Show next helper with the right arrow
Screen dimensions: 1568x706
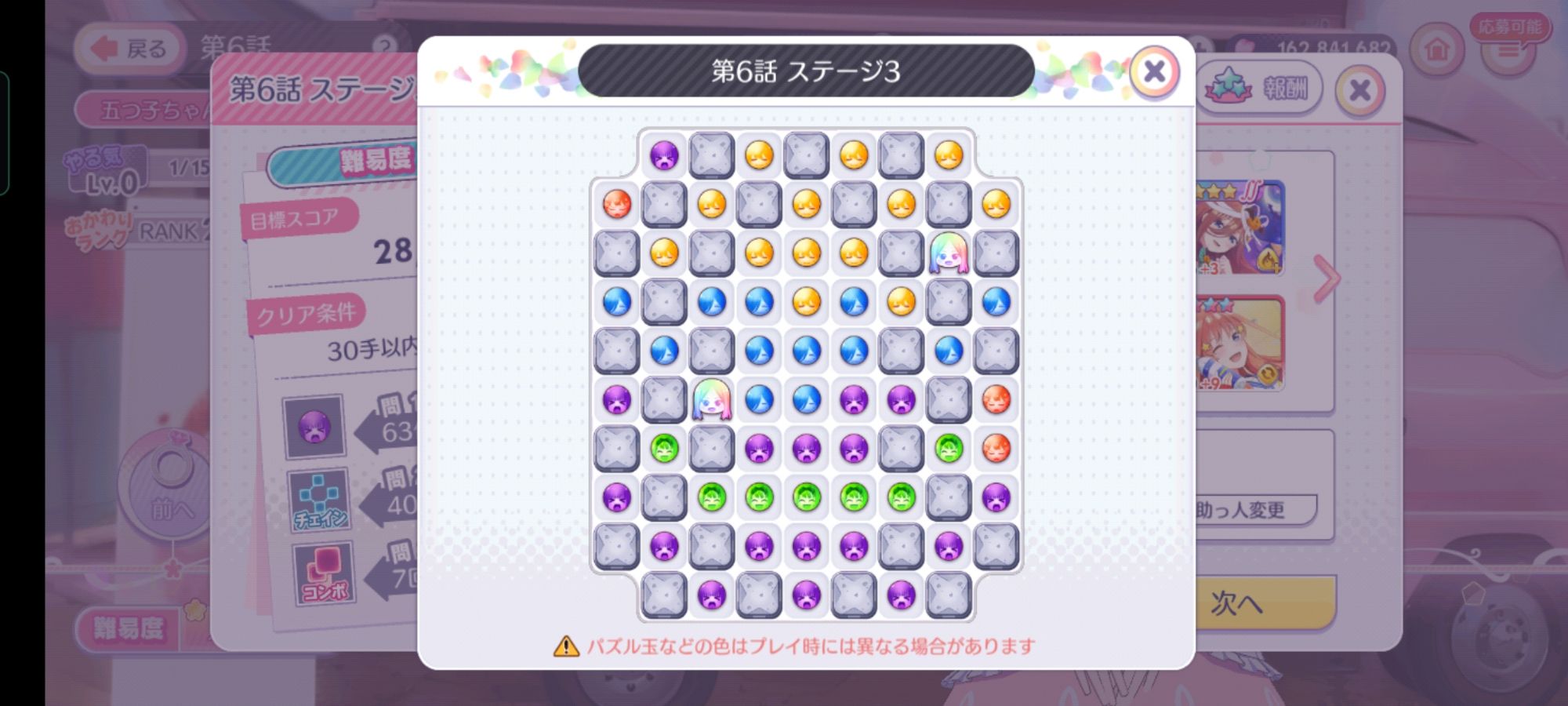(x=1326, y=278)
